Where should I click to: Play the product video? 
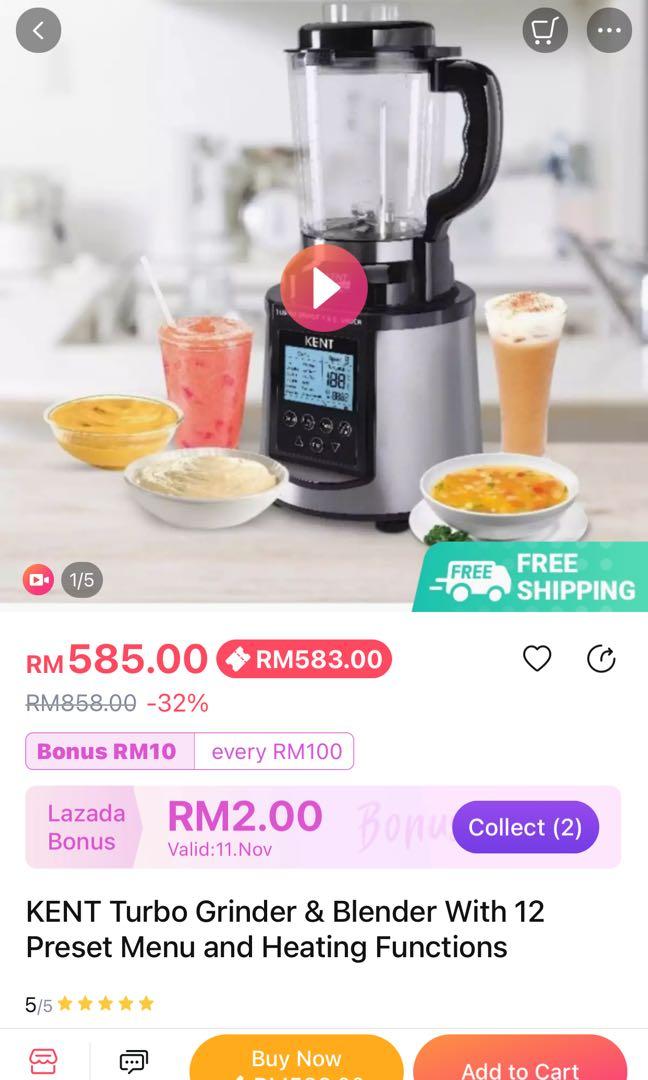tap(324, 289)
